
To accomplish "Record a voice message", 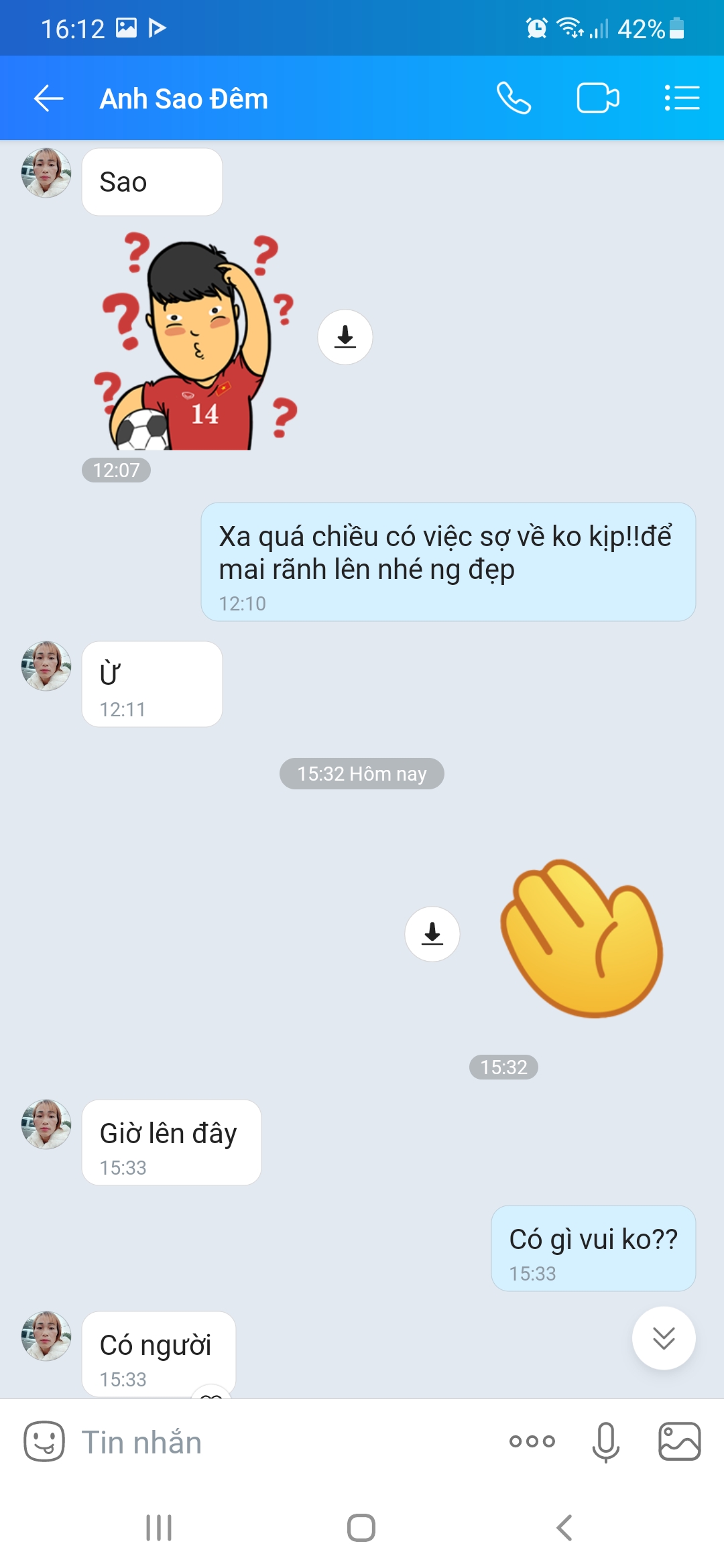I will click(x=605, y=1441).
